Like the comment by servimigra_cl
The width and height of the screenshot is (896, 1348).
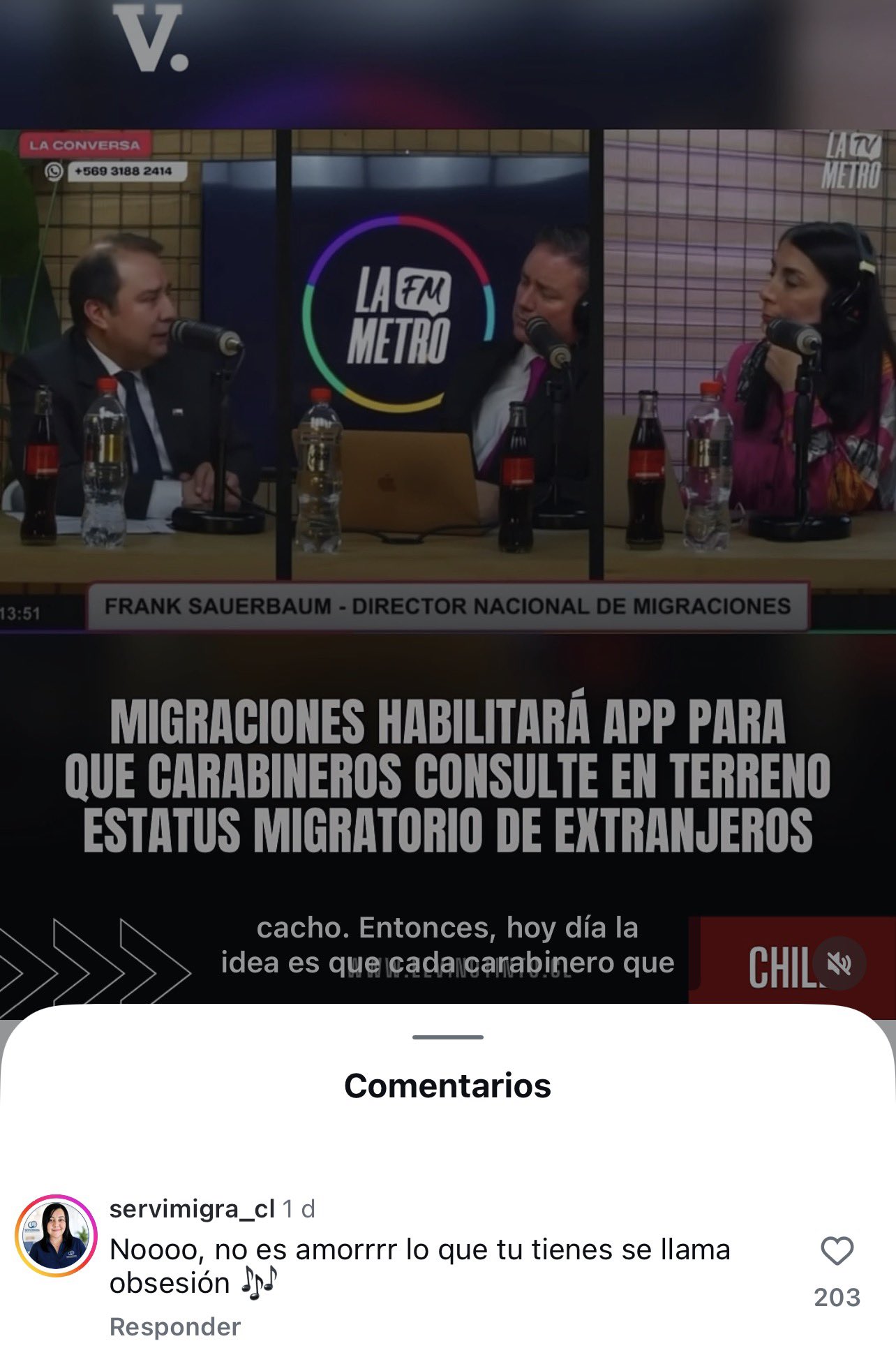click(x=837, y=1250)
